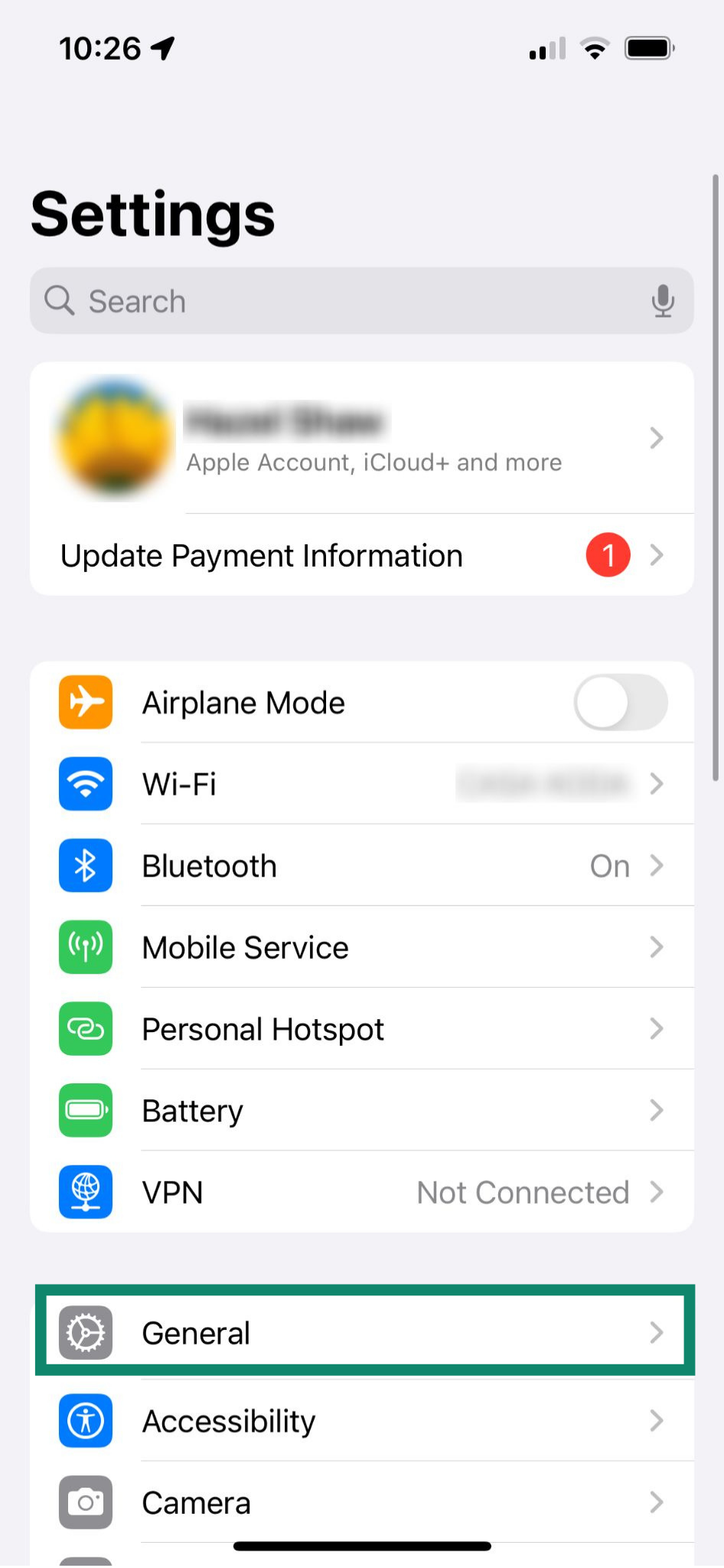This screenshot has height=1568, width=724.
Task: Open the VPN disclosure arrow
Action: pos(657,1192)
